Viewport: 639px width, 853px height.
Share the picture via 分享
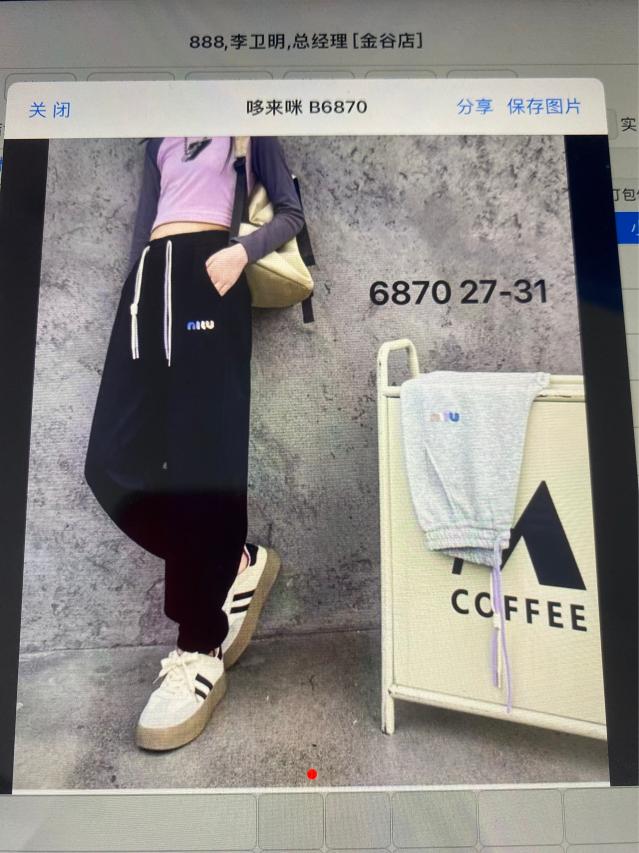tap(474, 107)
